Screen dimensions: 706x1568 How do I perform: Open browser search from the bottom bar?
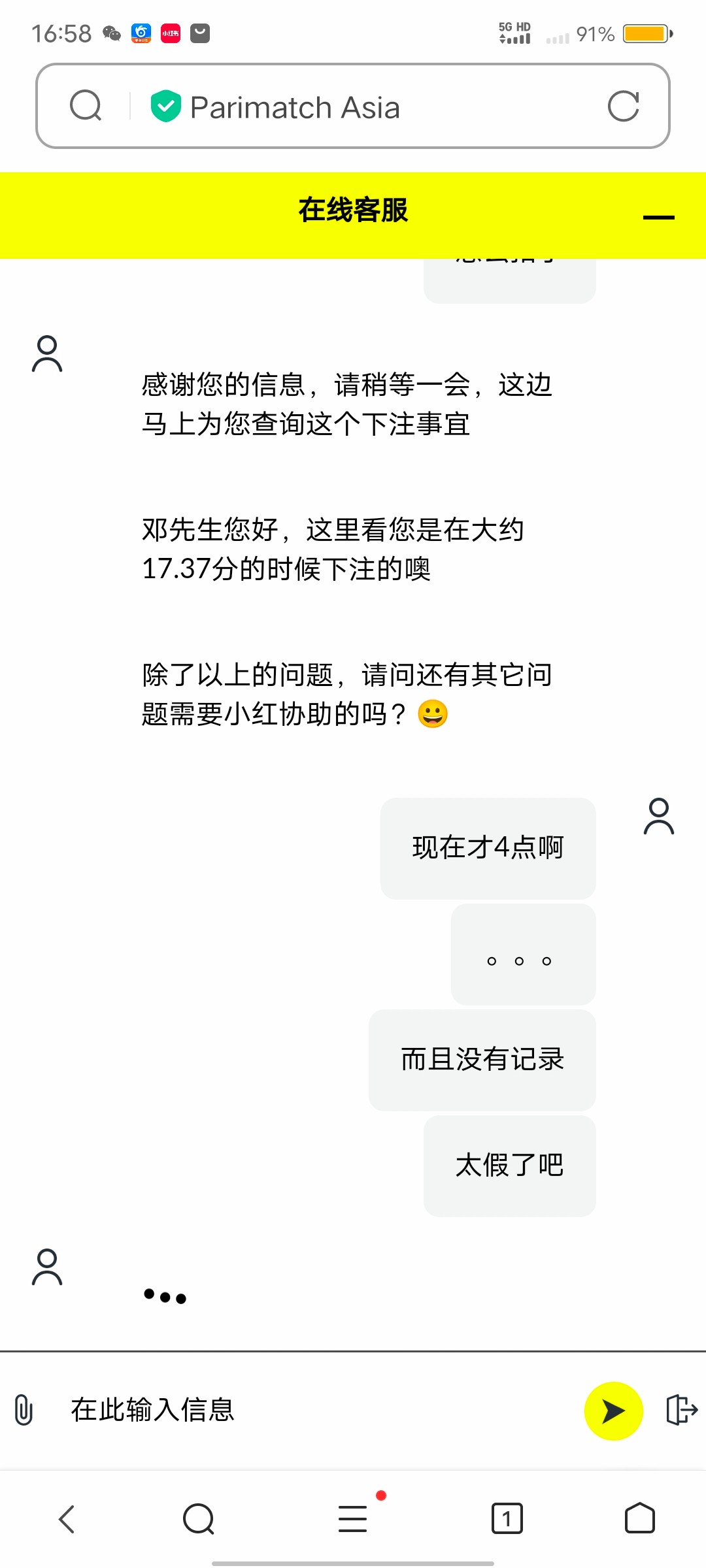click(199, 1518)
